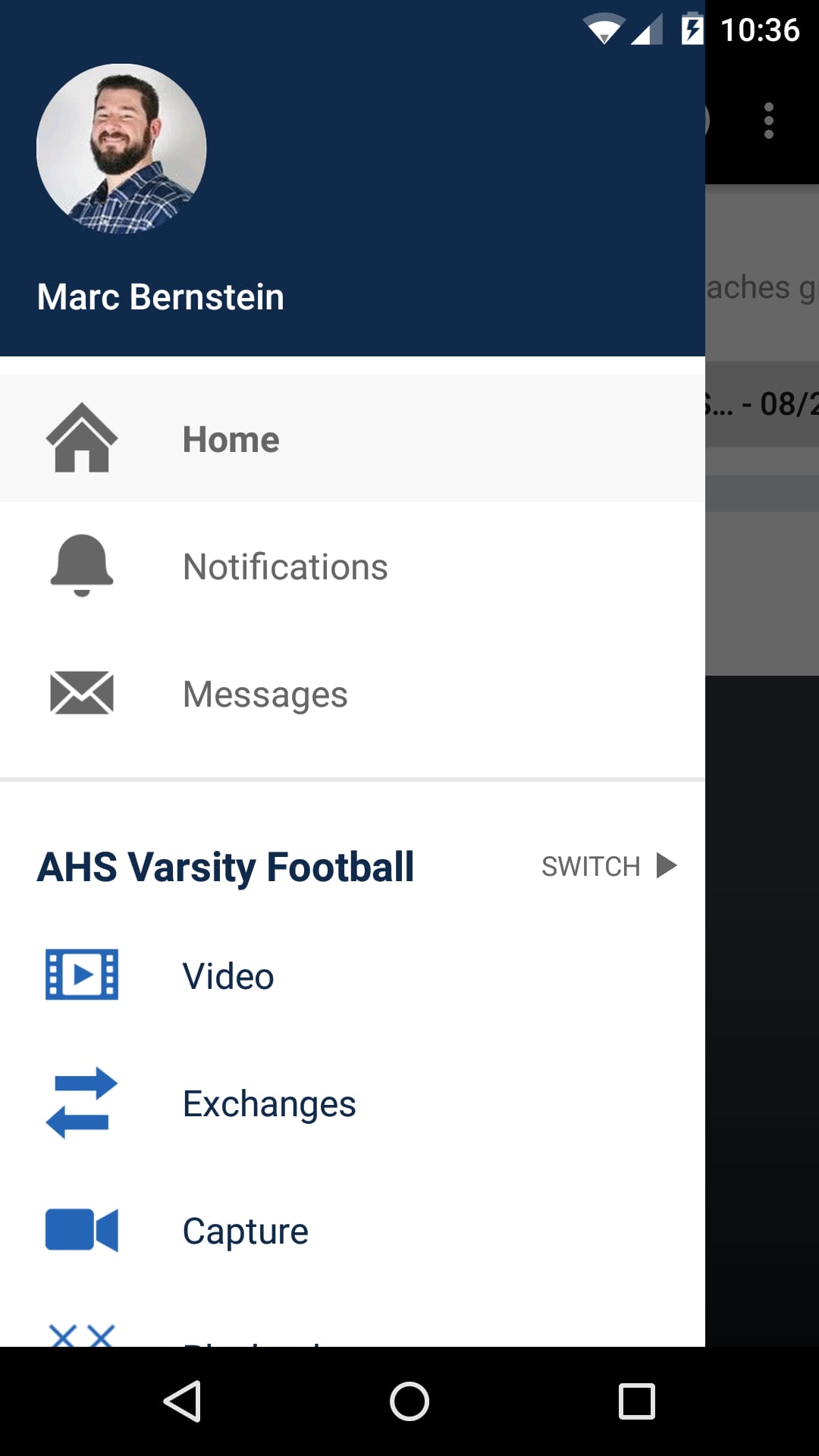Viewport: 819px width, 1456px height.
Task: Tap the Video label
Action: click(227, 977)
